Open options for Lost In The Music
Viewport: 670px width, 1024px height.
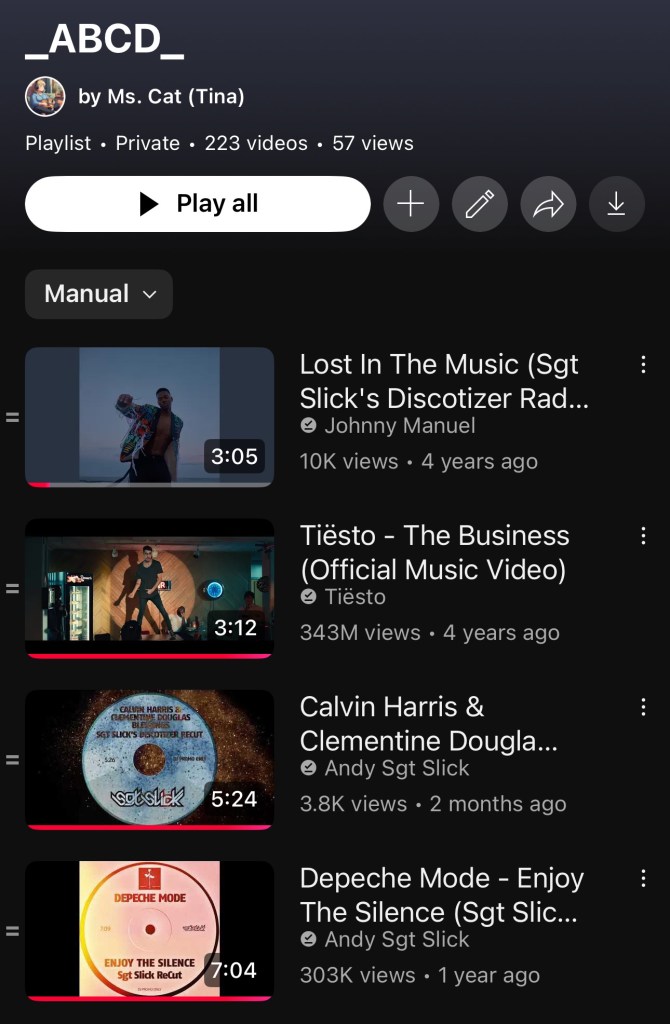643,365
